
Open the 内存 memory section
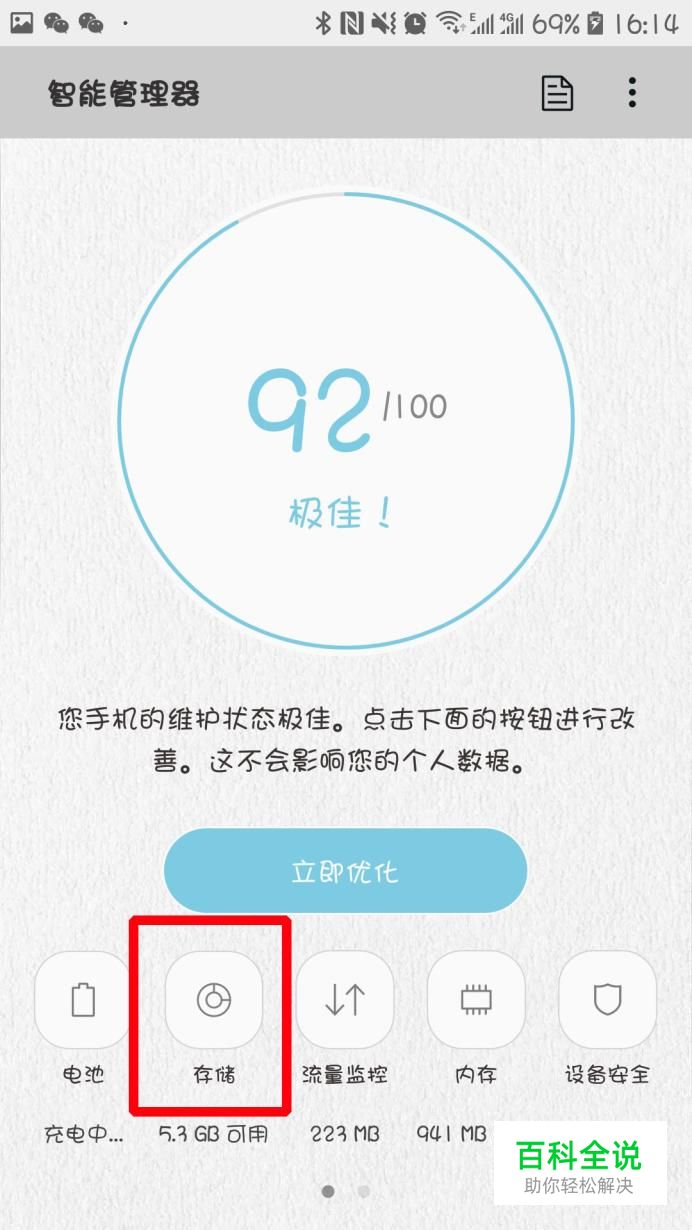(x=476, y=999)
